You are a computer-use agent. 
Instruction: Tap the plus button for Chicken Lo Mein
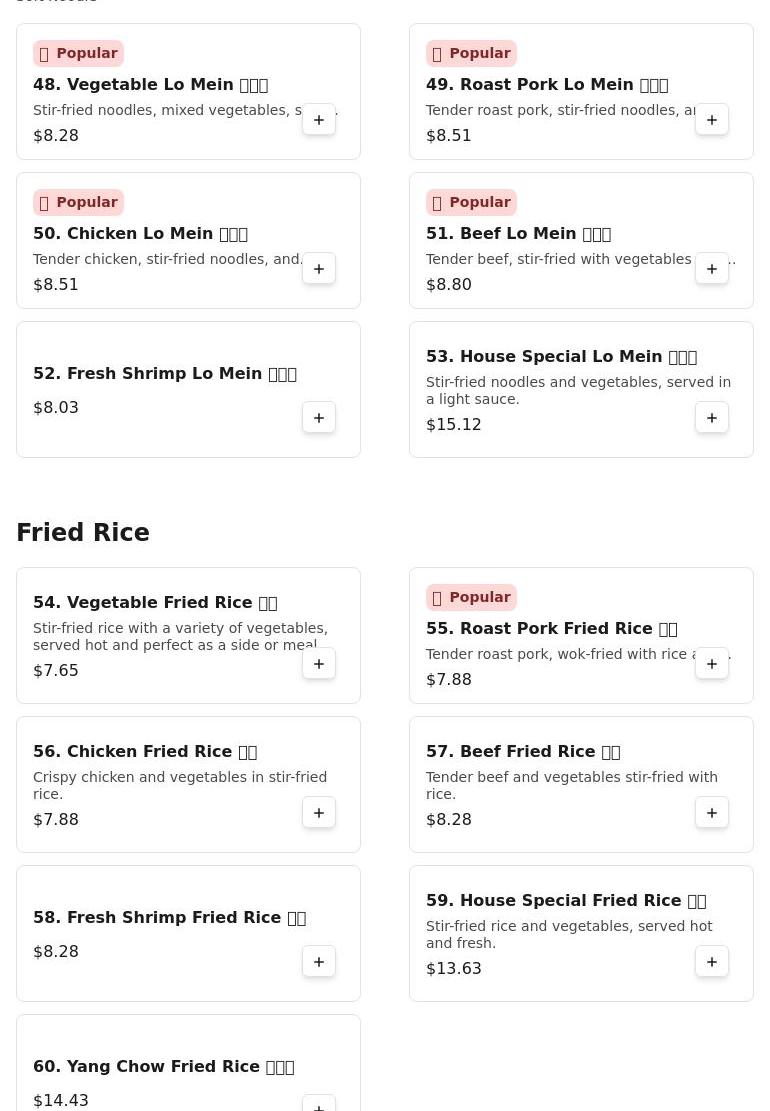(x=319, y=269)
